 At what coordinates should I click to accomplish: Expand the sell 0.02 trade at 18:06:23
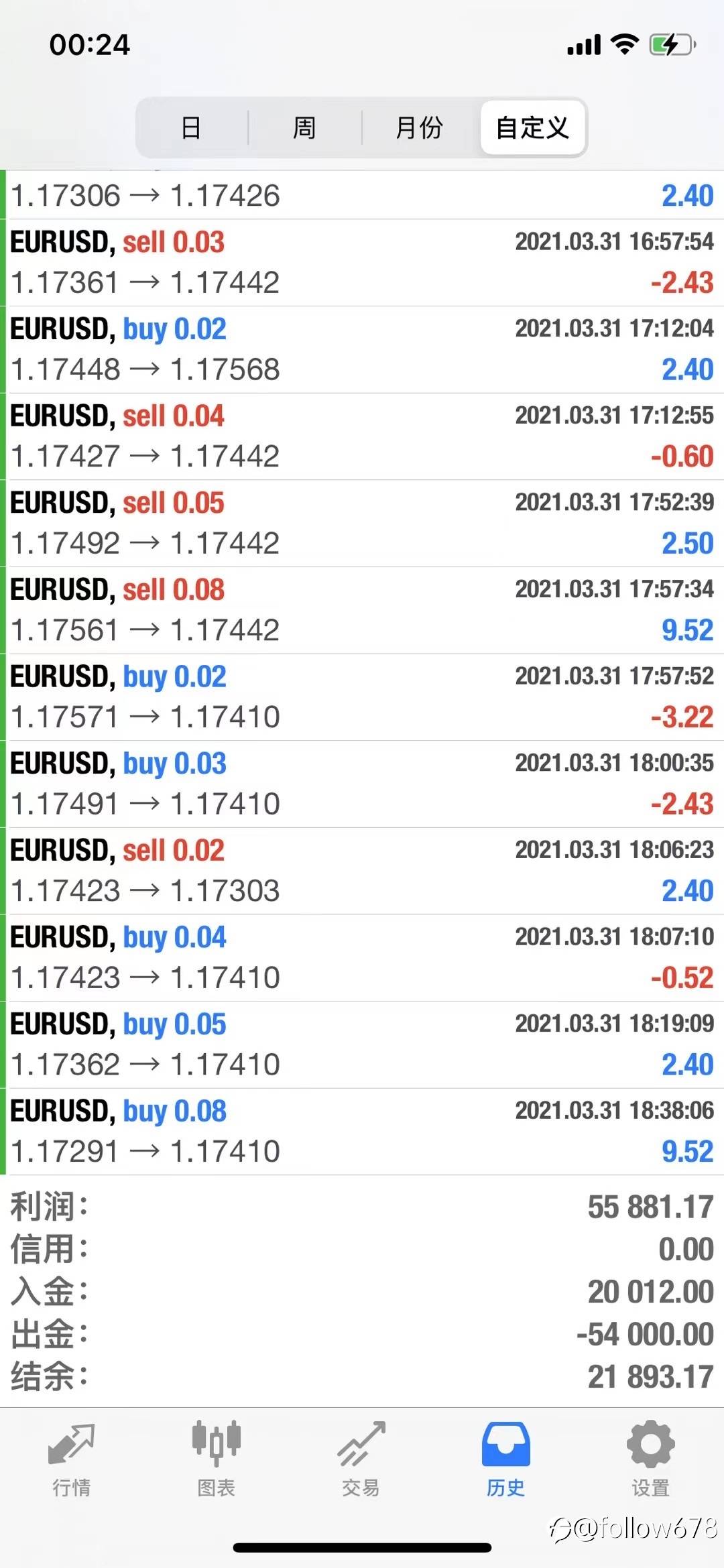click(x=362, y=871)
